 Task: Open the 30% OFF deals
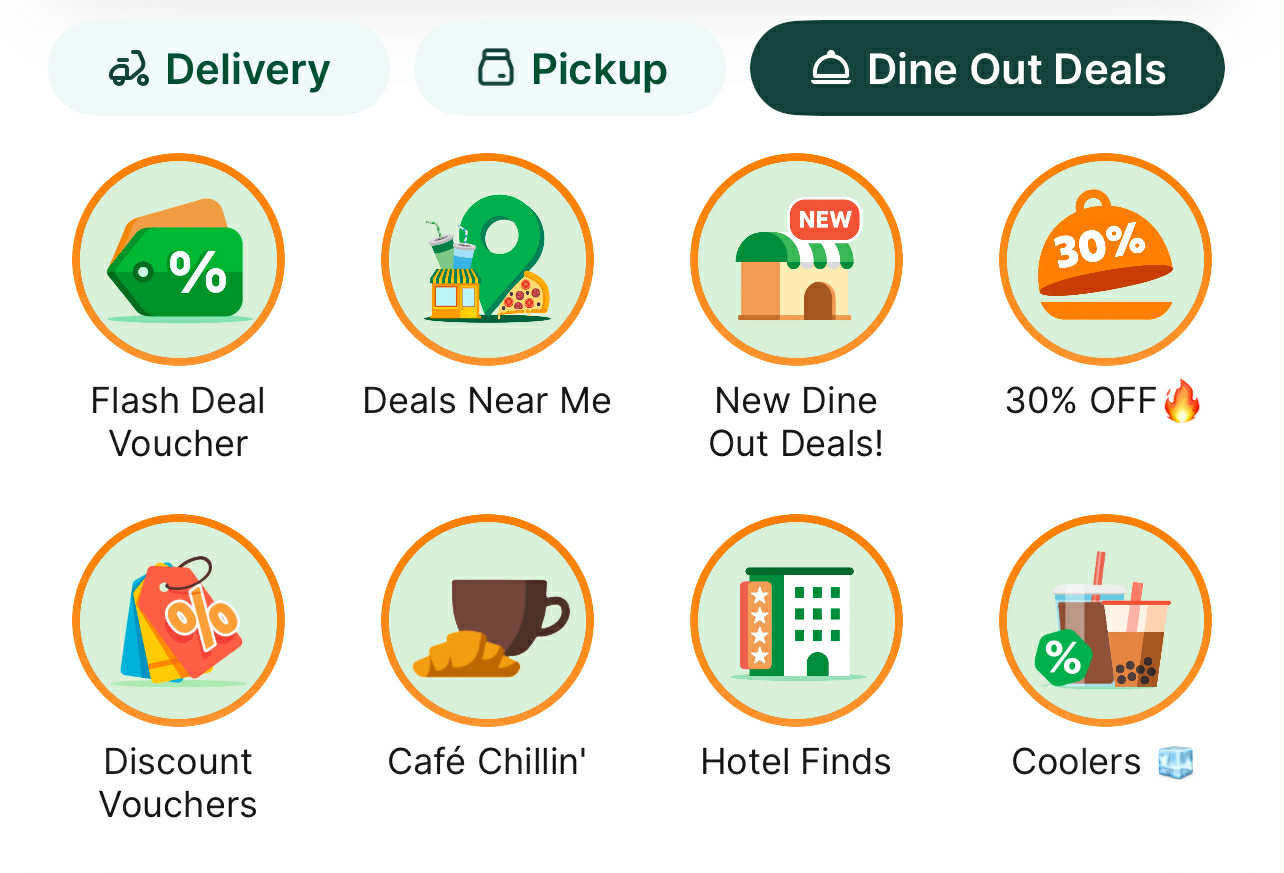1105,260
